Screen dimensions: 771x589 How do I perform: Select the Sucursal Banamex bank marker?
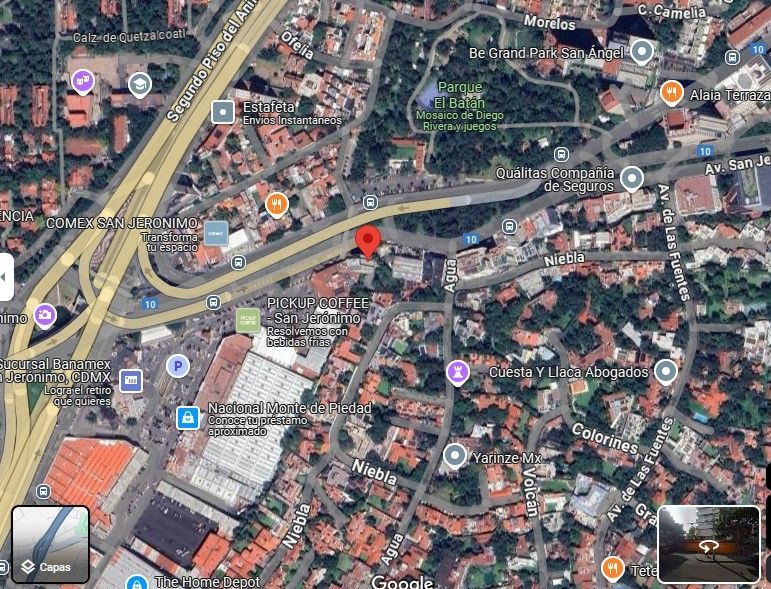(131, 381)
